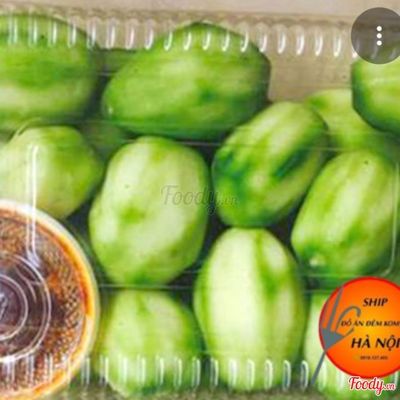Open the three-dot overflow menu
This screenshot has width=400, height=400.
click(x=379, y=36)
